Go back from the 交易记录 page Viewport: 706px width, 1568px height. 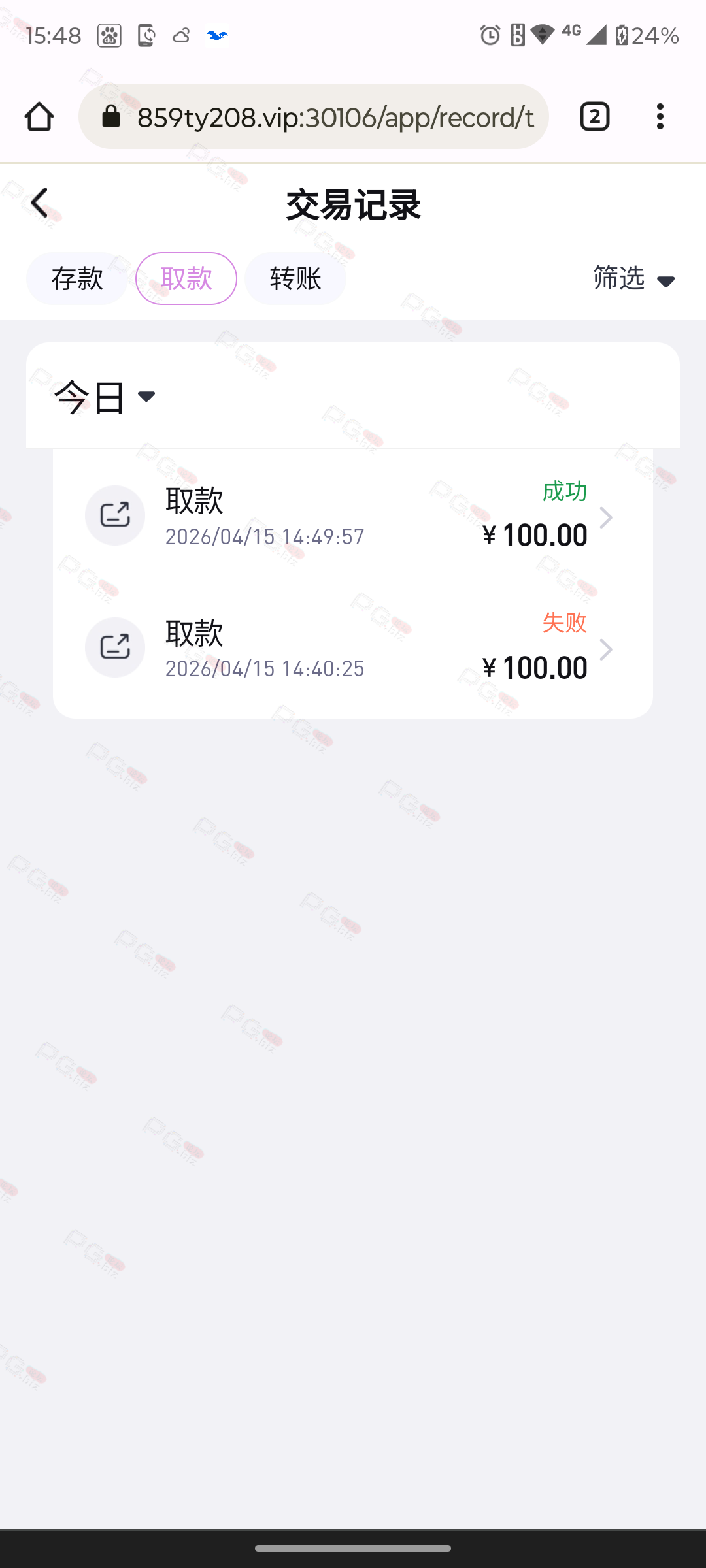[x=41, y=203]
